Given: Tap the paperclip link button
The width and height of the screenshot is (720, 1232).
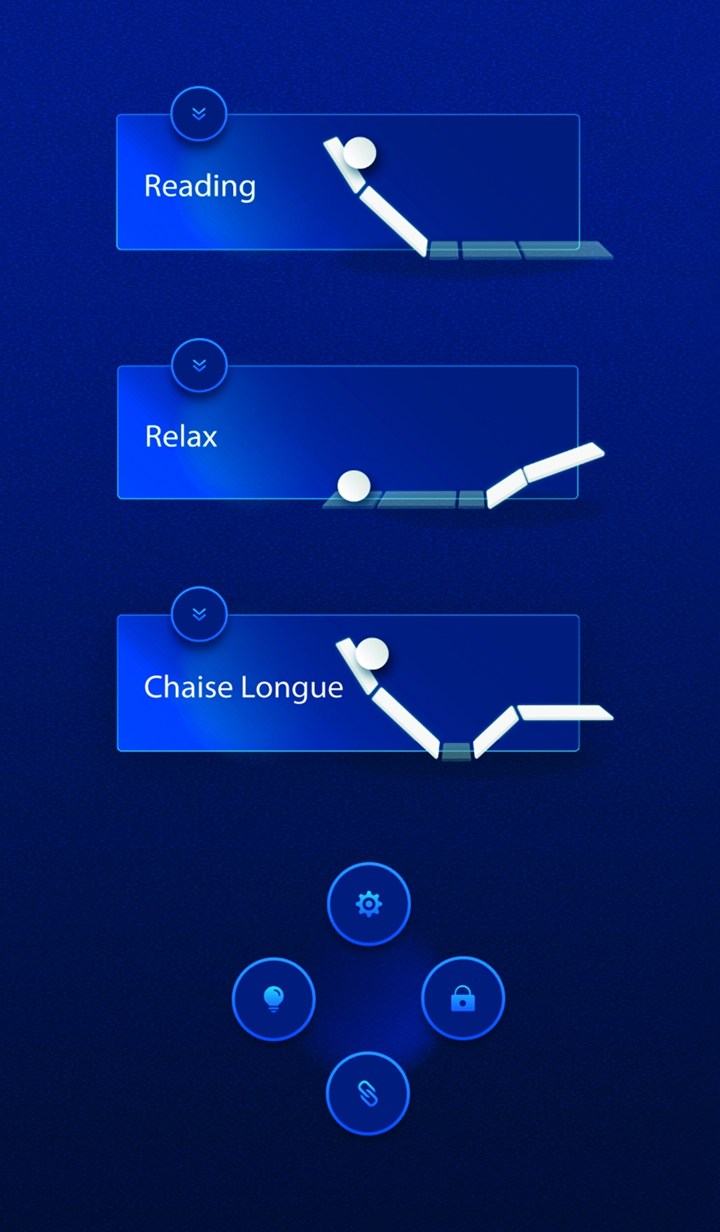Looking at the screenshot, I should click(x=368, y=1093).
